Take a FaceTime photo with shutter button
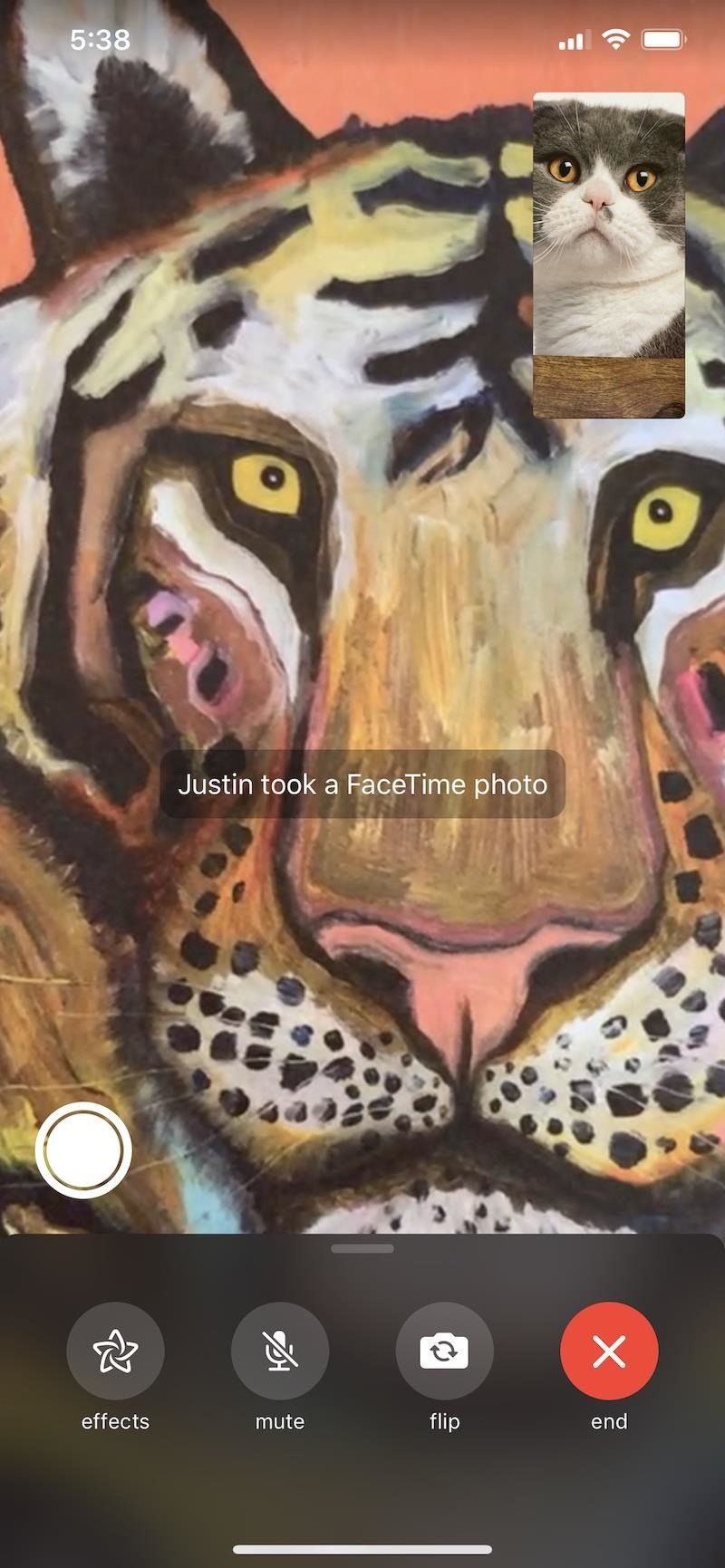725x1568 pixels. (83, 1150)
